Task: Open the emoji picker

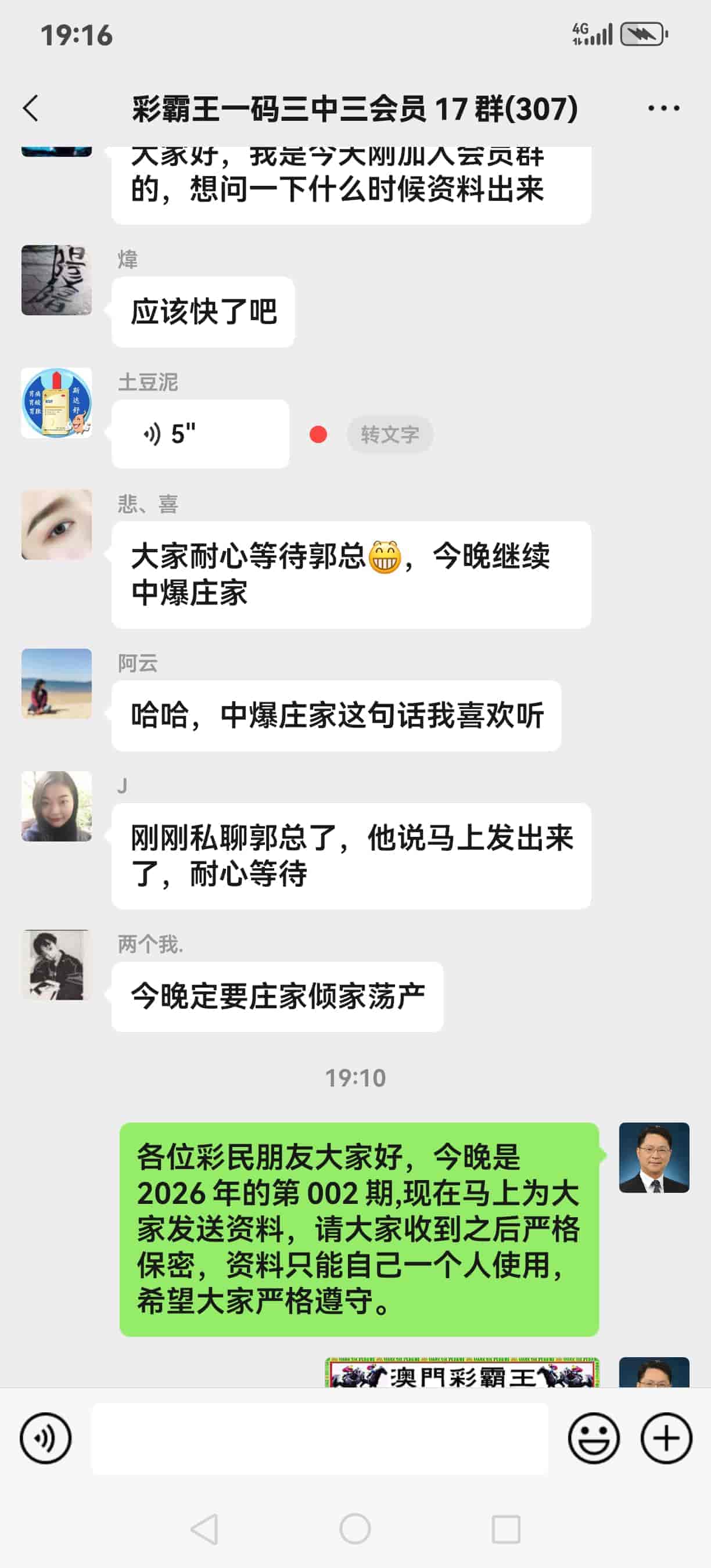Action: (x=594, y=1438)
